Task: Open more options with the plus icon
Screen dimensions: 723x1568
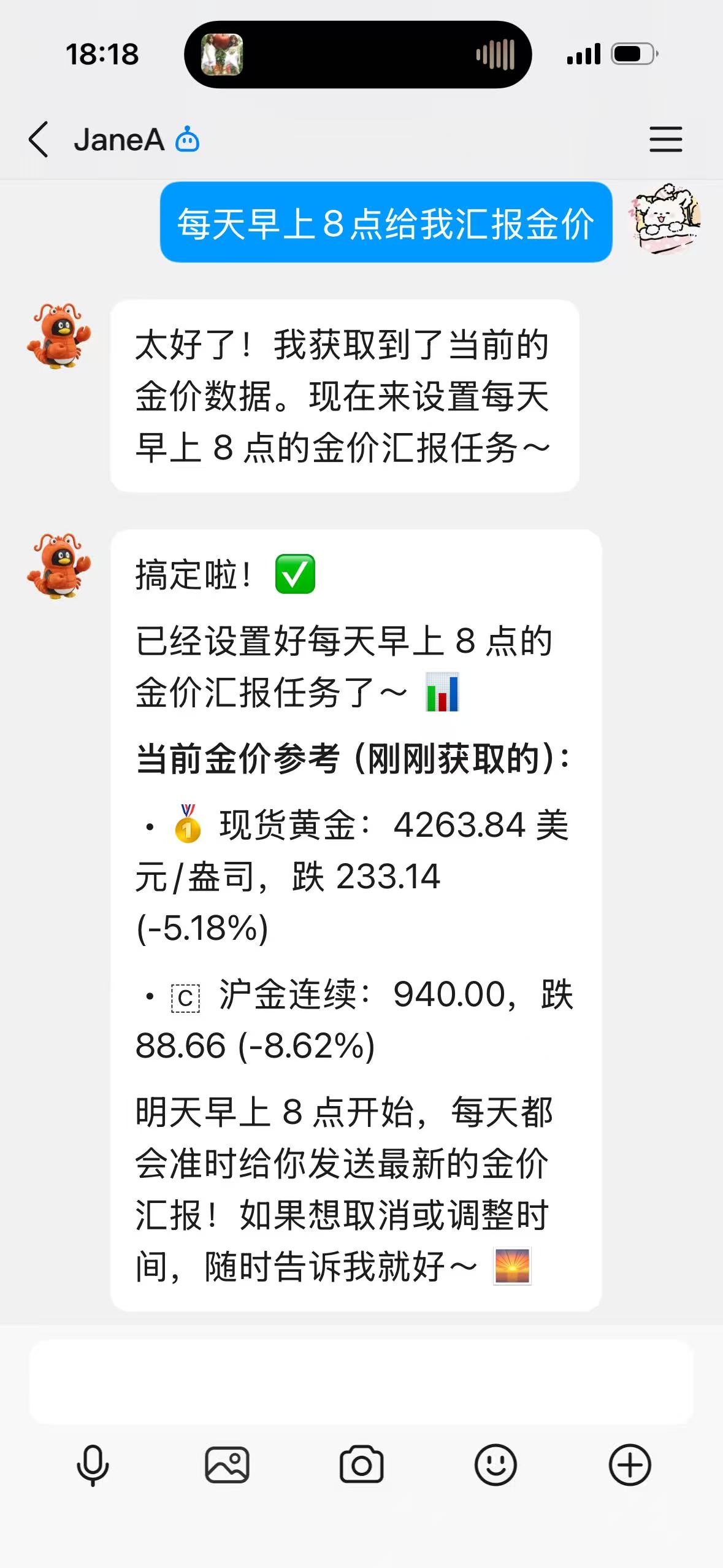Action: click(630, 1465)
